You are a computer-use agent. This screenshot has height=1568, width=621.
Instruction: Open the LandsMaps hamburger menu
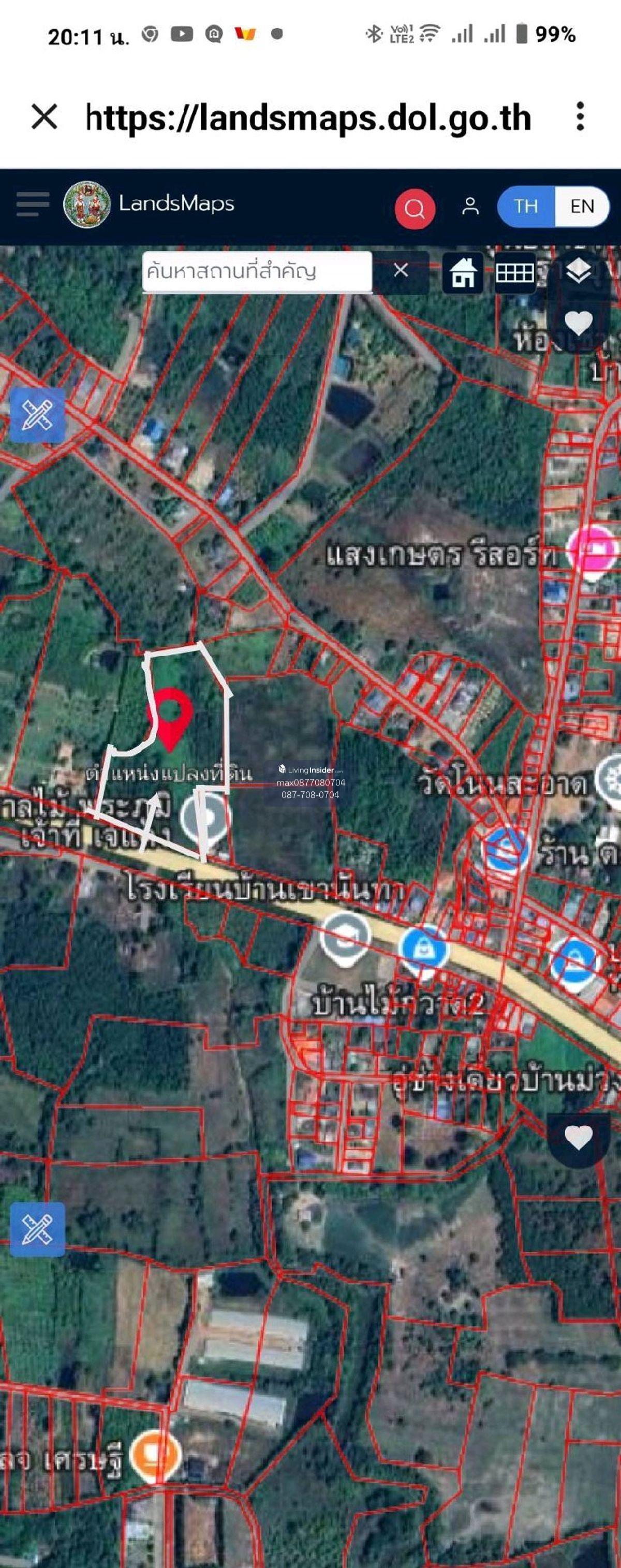[32, 205]
